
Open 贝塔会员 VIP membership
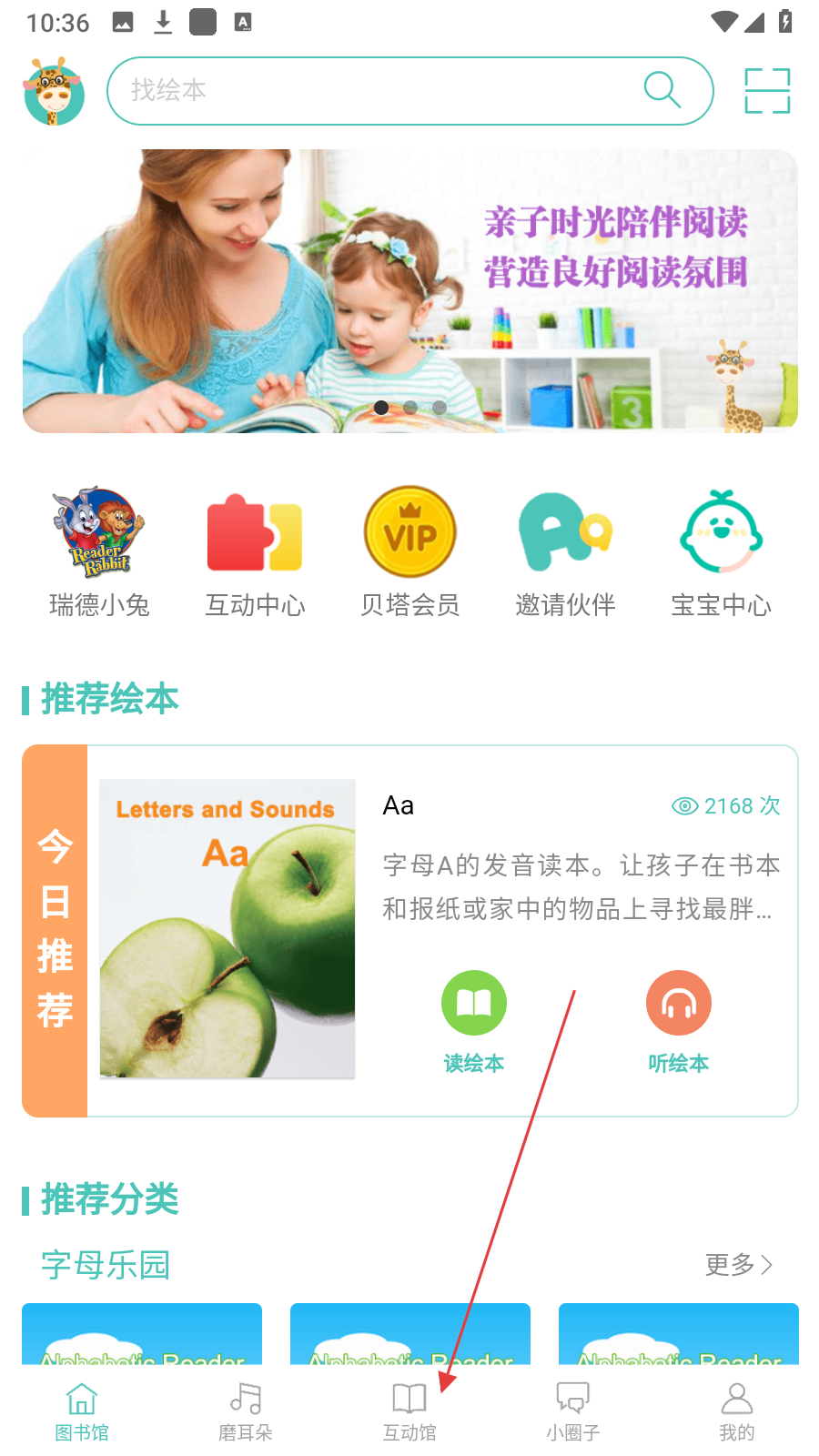(x=409, y=552)
